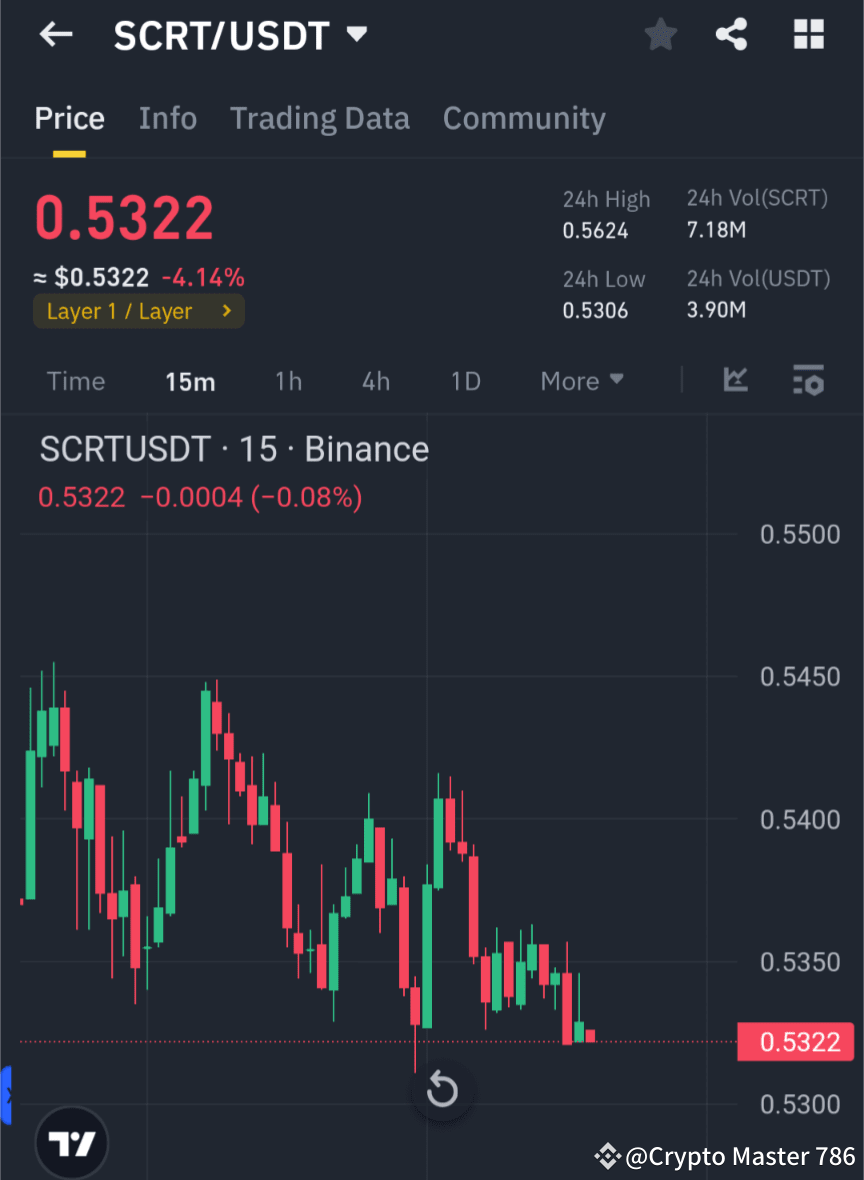Open the chart settings icon beside chart style
Image resolution: width=864 pixels, height=1180 pixels.
(x=808, y=381)
